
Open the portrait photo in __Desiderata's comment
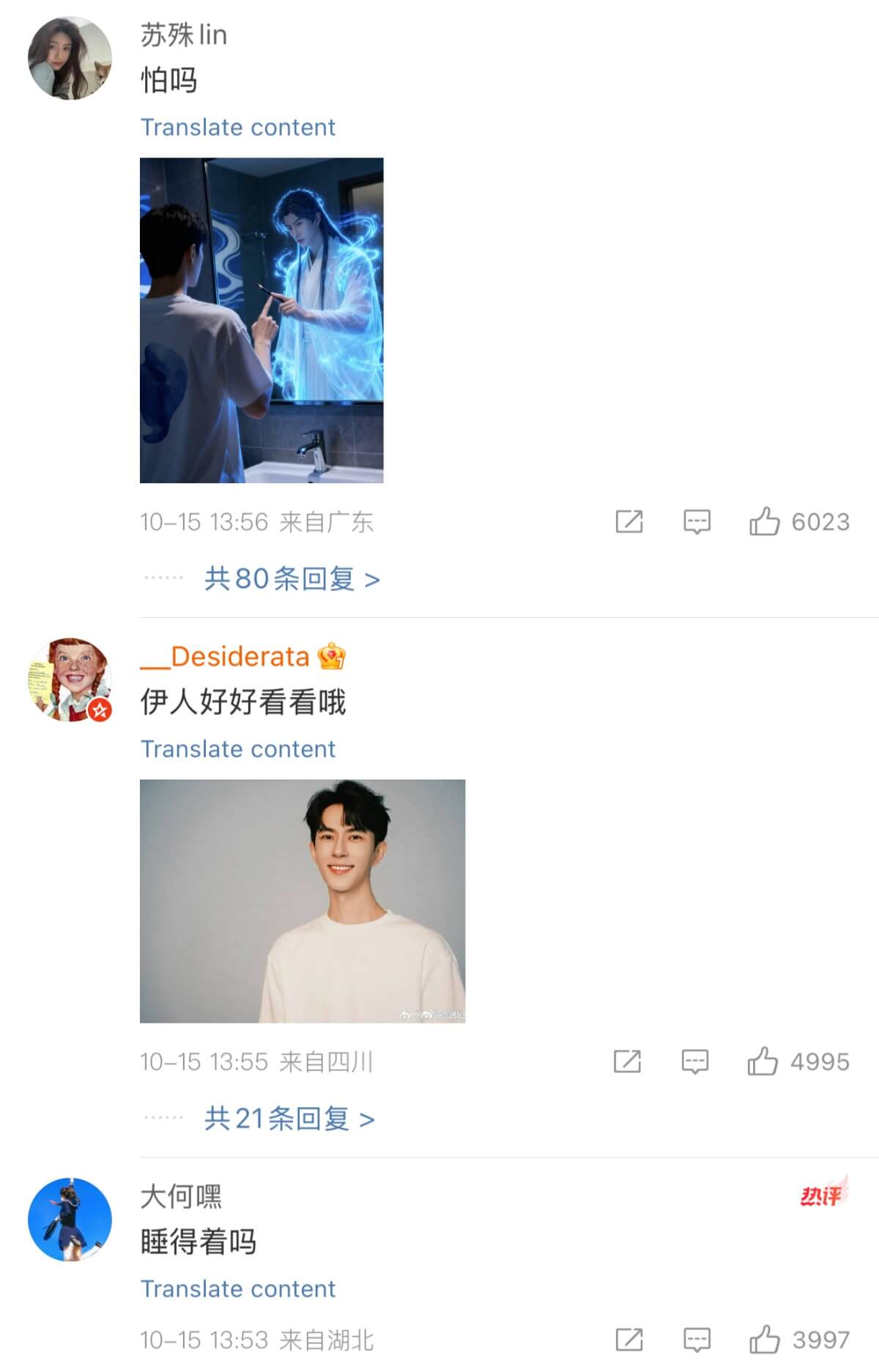click(302, 901)
